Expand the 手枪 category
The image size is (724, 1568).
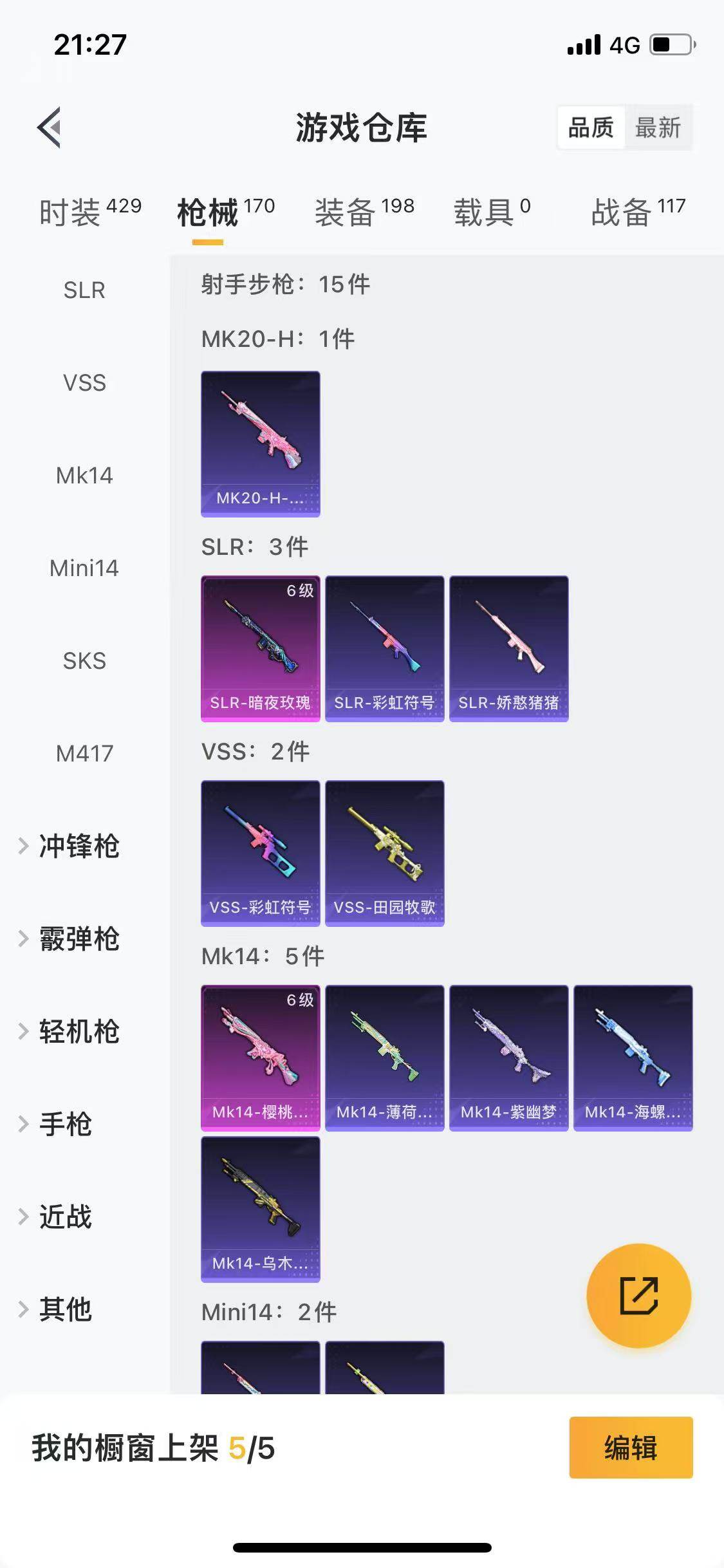[x=65, y=1125]
